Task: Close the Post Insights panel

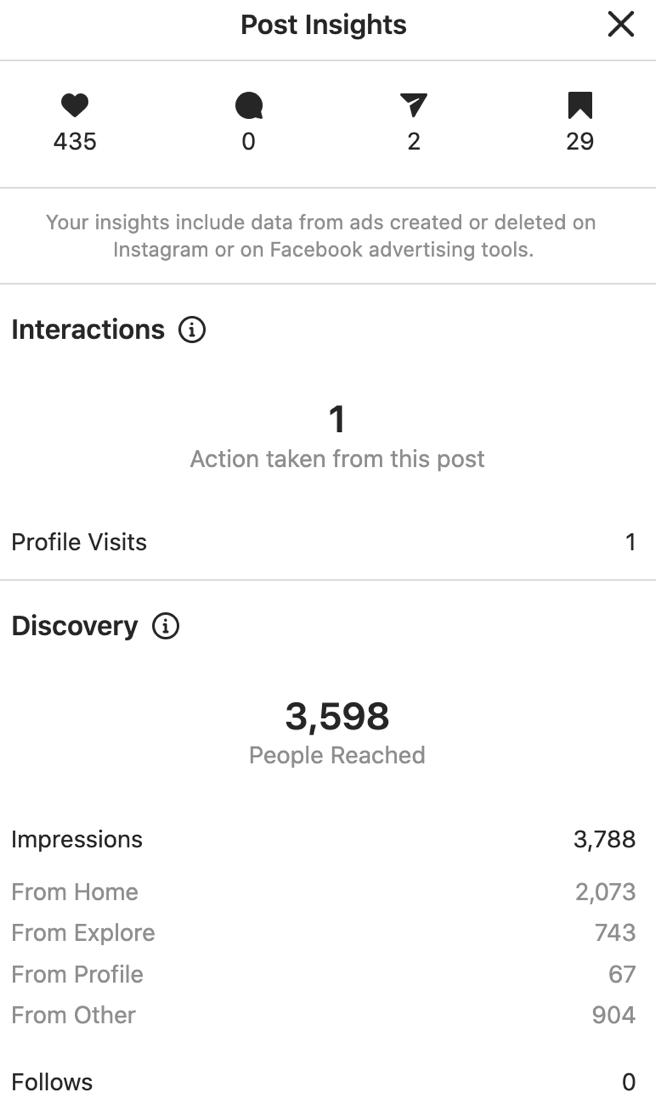Action: click(x=621, y=25)
